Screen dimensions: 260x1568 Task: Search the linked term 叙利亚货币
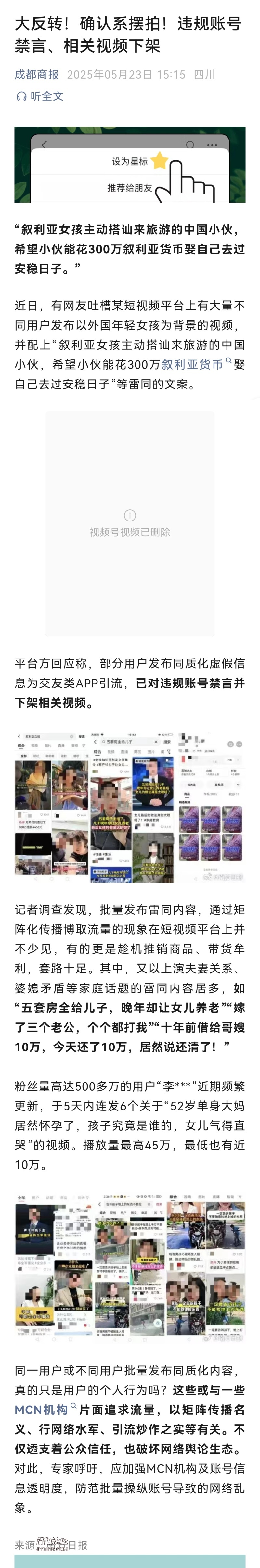click(192, 365)
